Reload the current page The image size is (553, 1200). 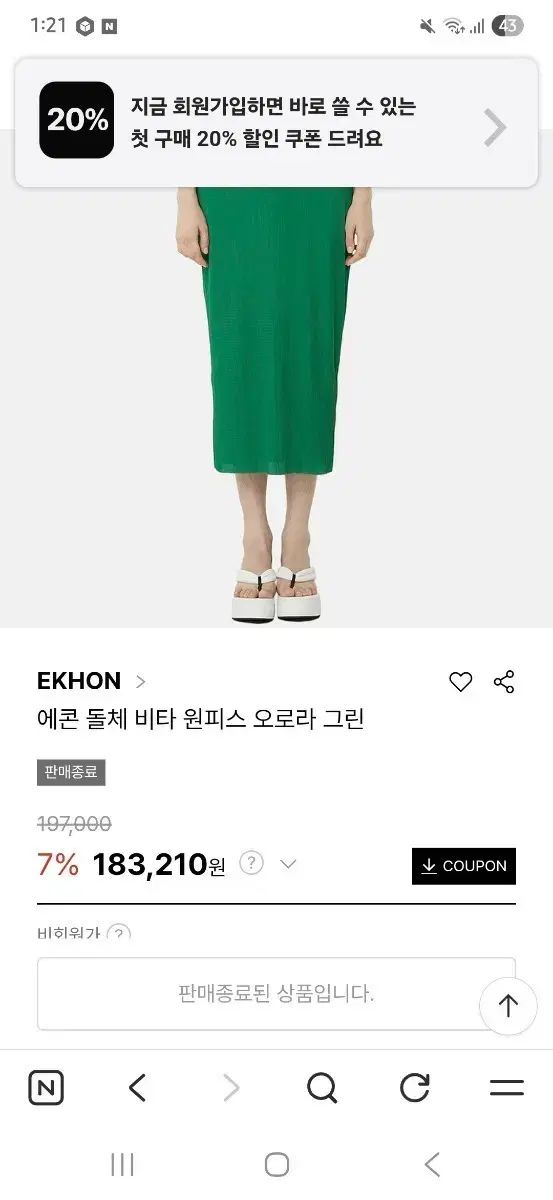click(x=414, y=1087)
